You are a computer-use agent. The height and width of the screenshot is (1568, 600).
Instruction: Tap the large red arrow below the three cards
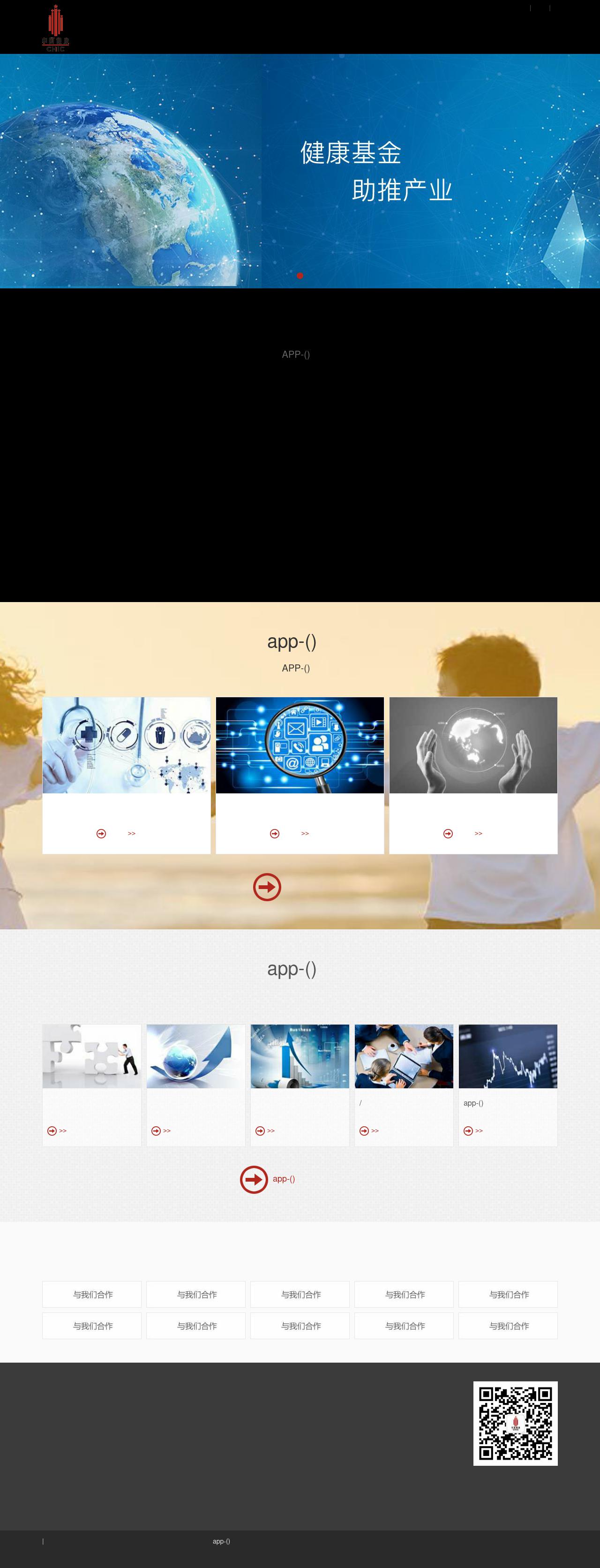tap(267, 887)
